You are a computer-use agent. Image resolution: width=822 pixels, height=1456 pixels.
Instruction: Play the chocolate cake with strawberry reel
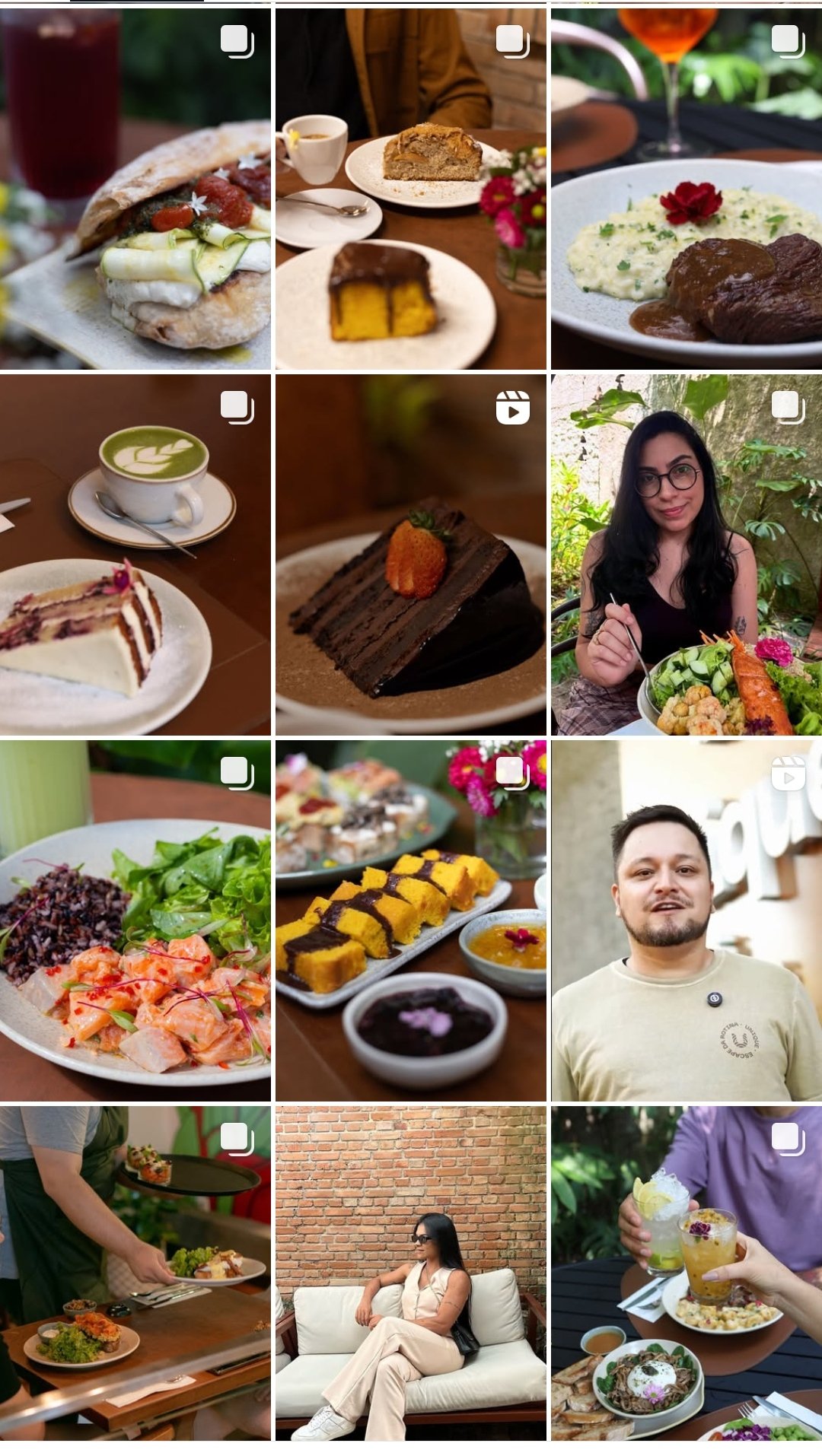410,555
